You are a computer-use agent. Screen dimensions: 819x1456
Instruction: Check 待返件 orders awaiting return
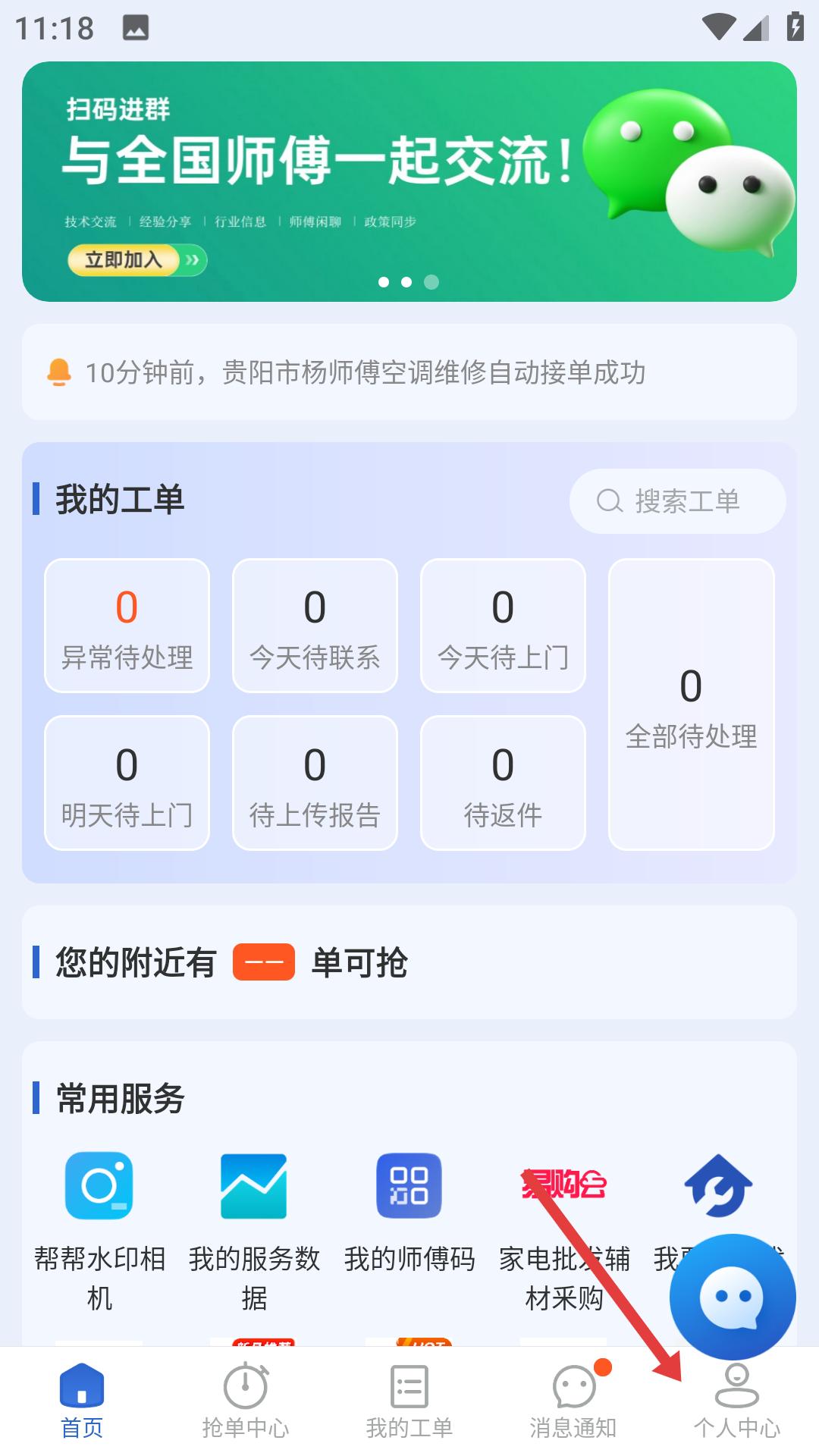[x=502, y=782]
